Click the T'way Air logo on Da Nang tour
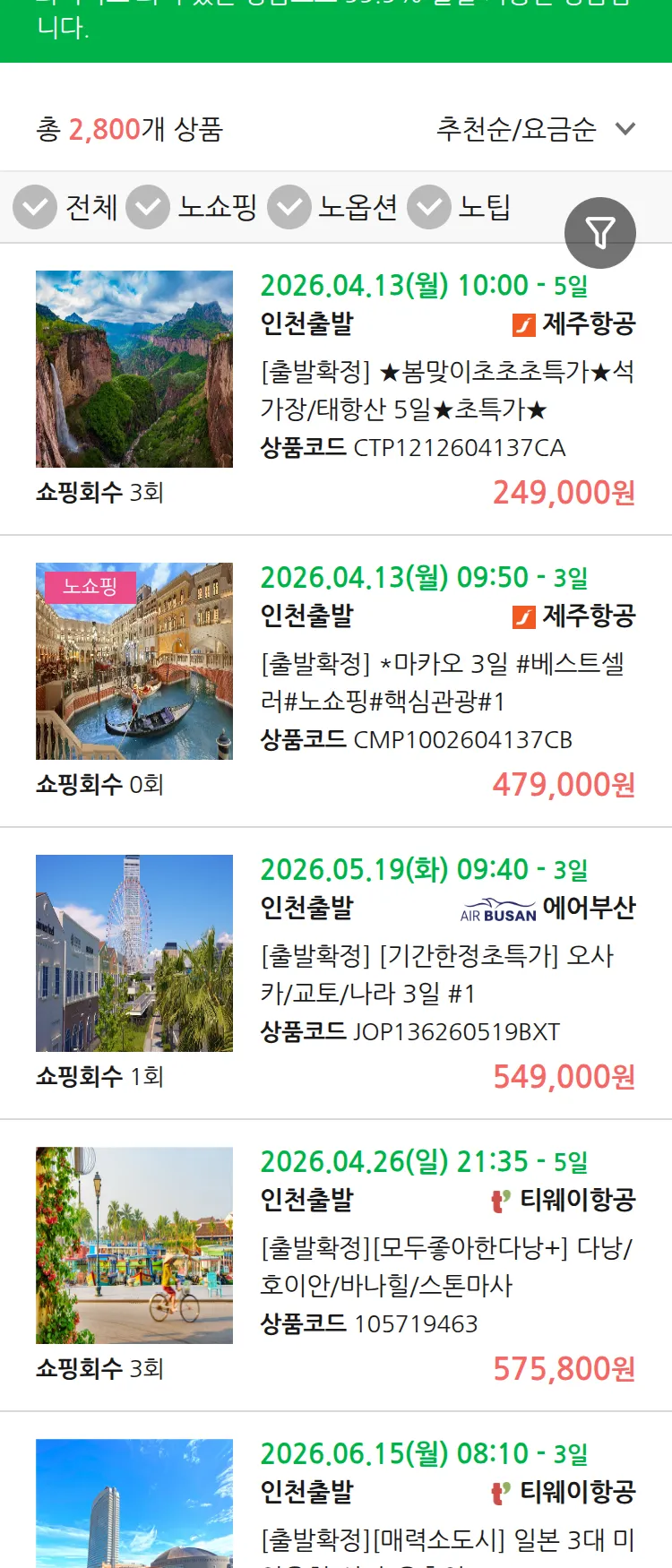672x1568 pixels. point(498,1202)
